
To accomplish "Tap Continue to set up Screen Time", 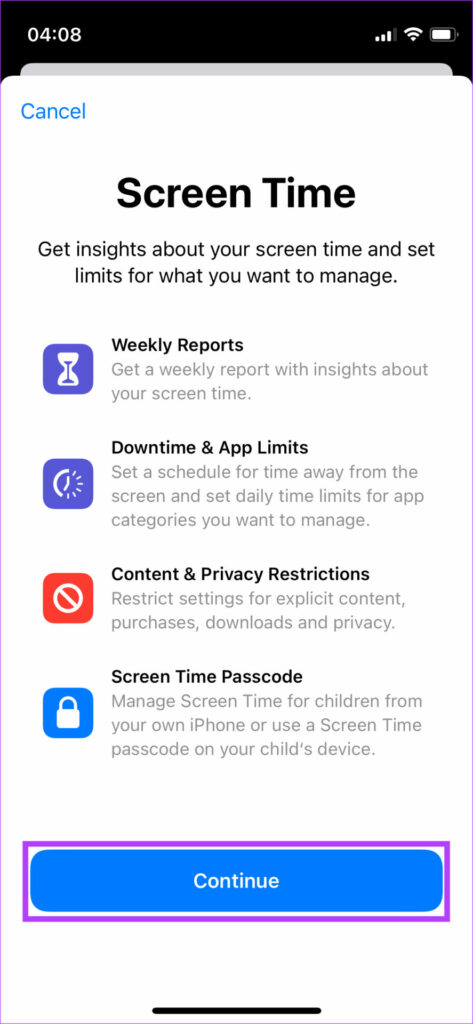I will tap(236, 880).
